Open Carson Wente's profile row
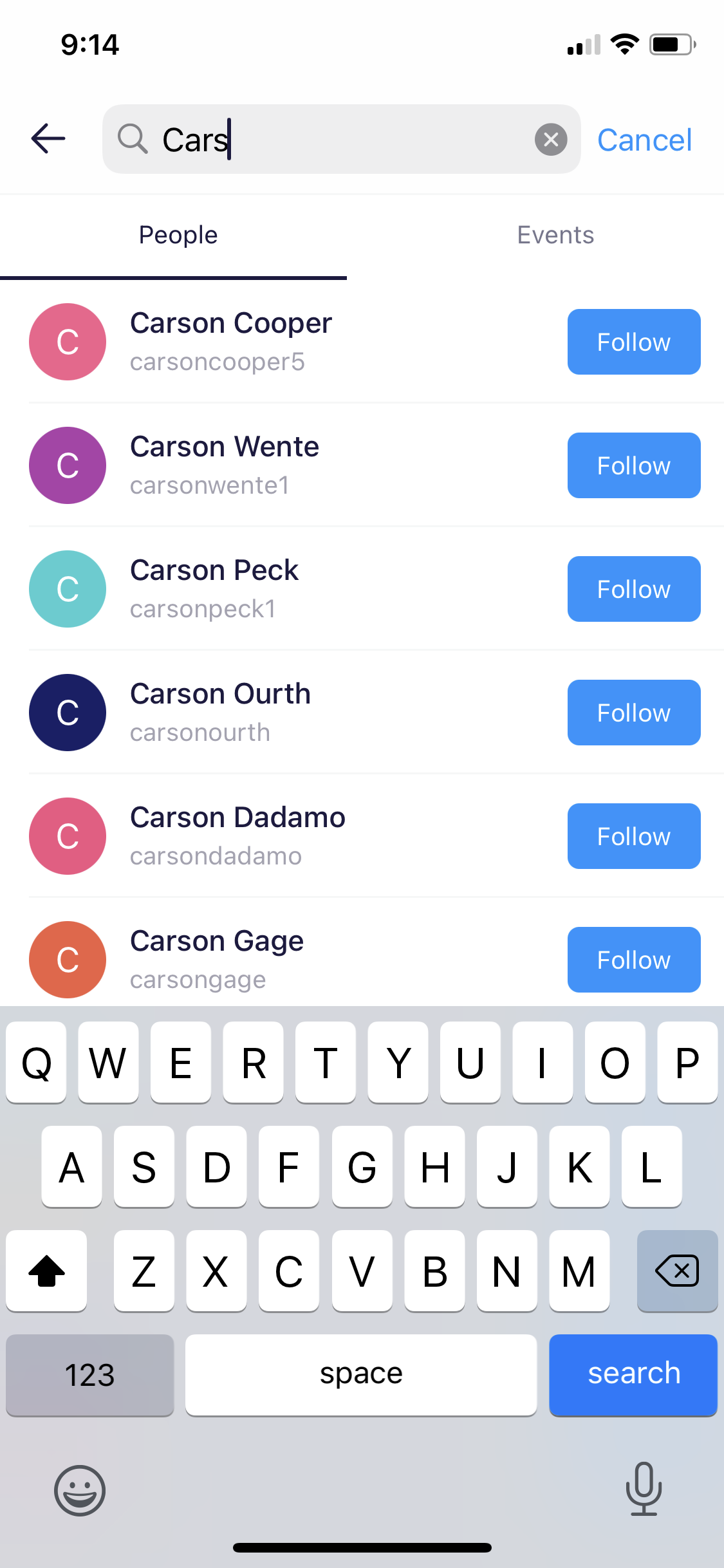The width and height of the screenshot is (724, 1568). 224,465
